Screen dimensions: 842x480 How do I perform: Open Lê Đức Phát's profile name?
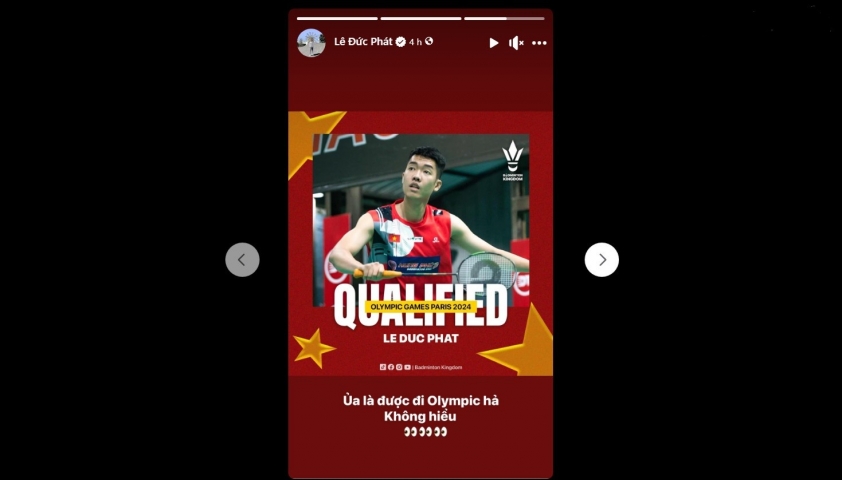click(x=362, y=42)
